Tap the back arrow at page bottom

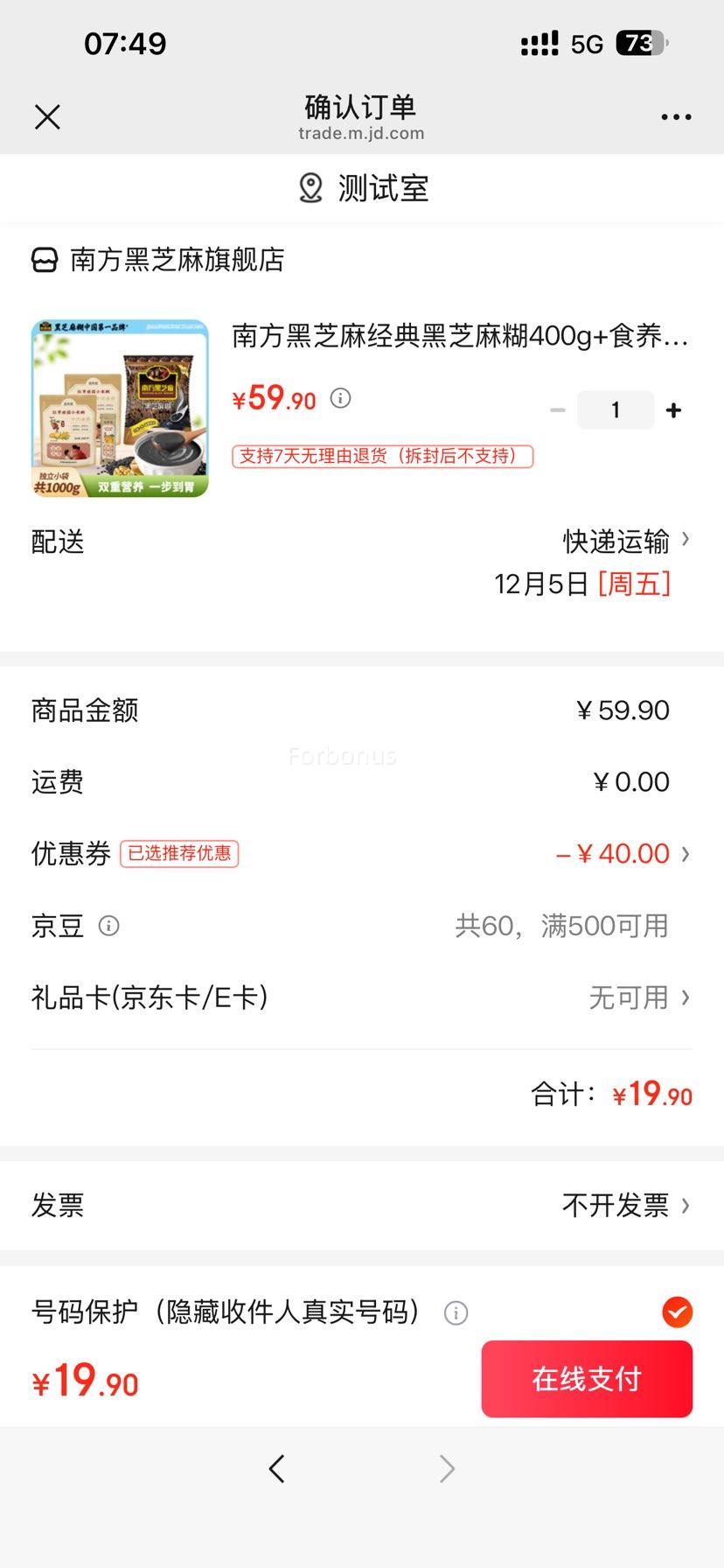[277, 1469]
